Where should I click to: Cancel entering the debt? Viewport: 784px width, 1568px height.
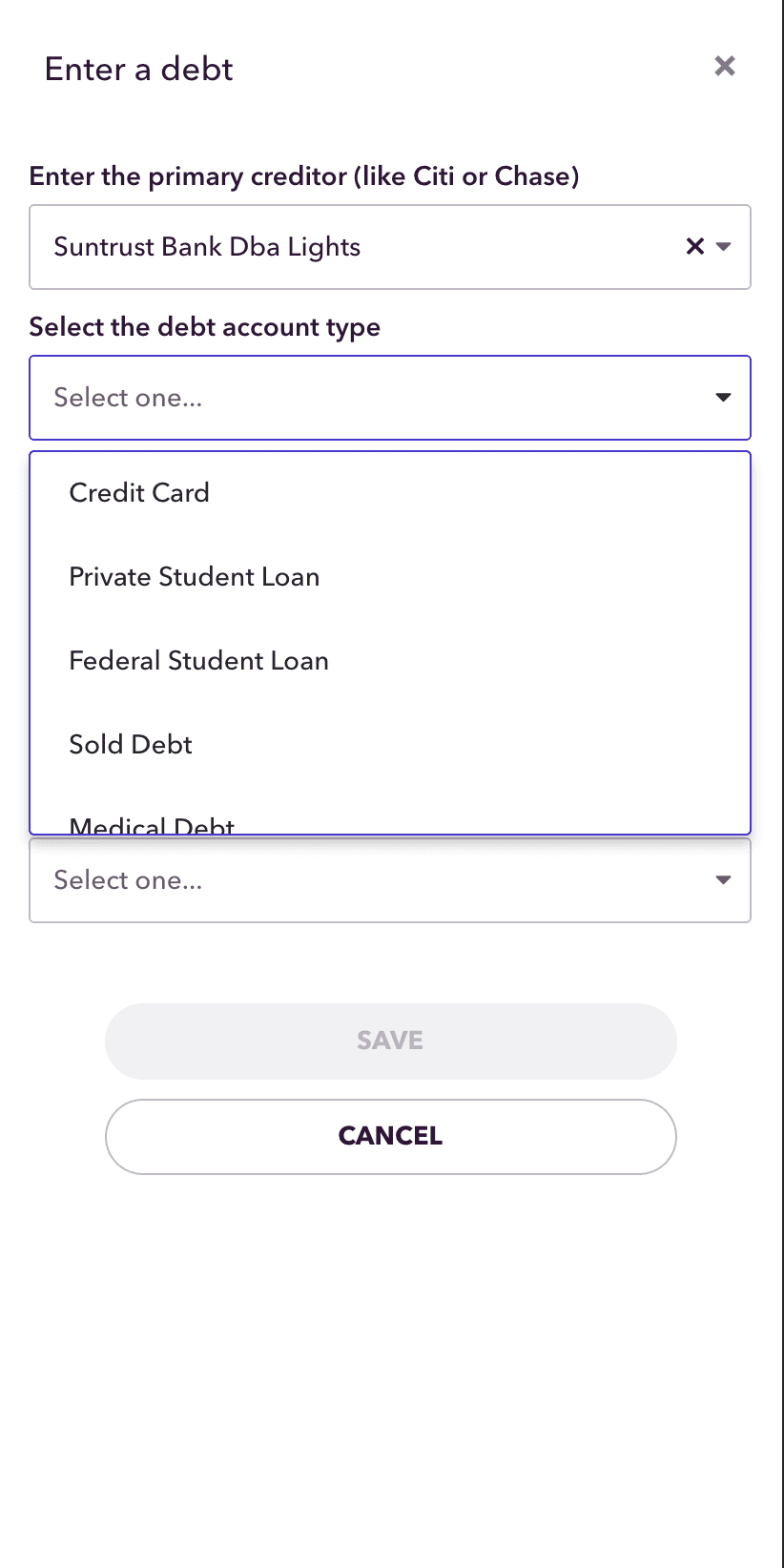coord(390,1136)
